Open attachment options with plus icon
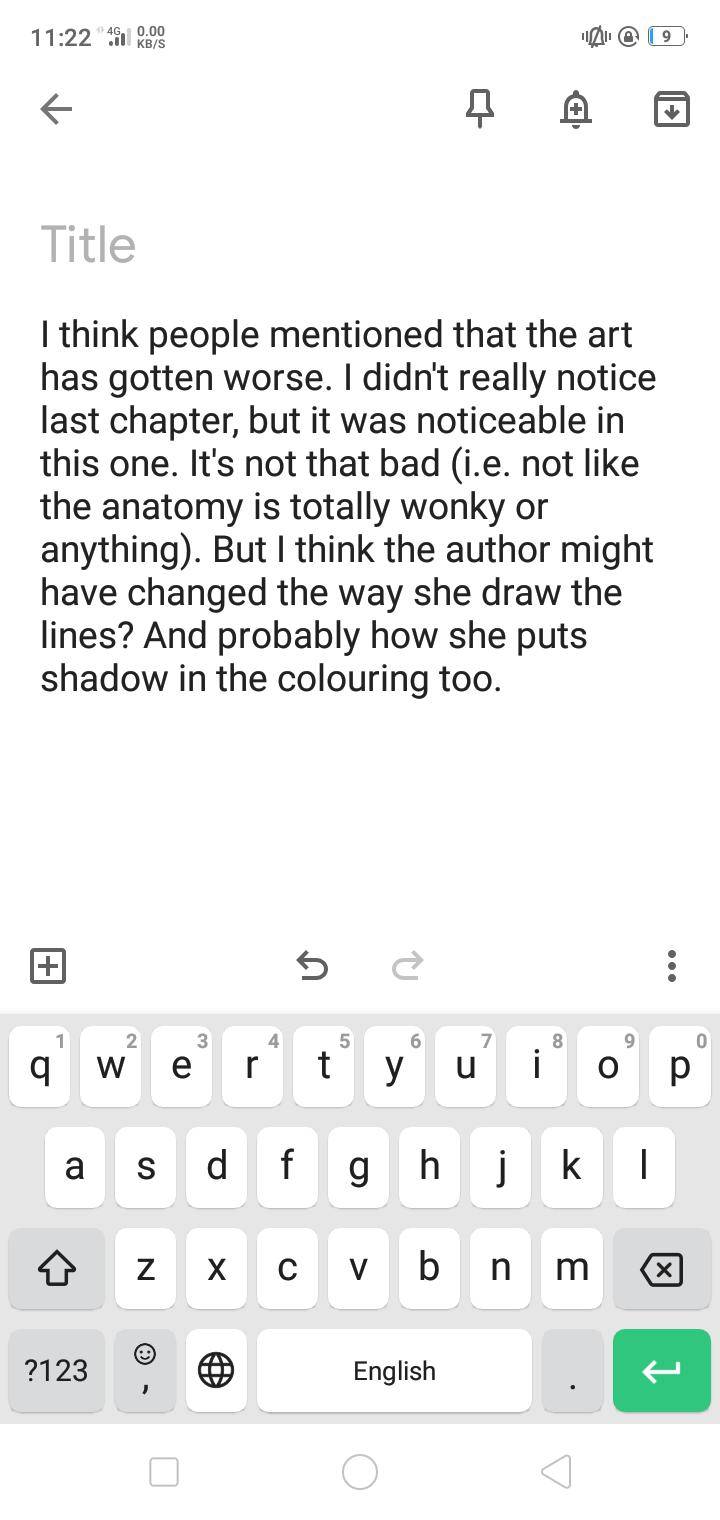Image resolution: width=720 pixels, height=1520 pixels. (47, 966)
